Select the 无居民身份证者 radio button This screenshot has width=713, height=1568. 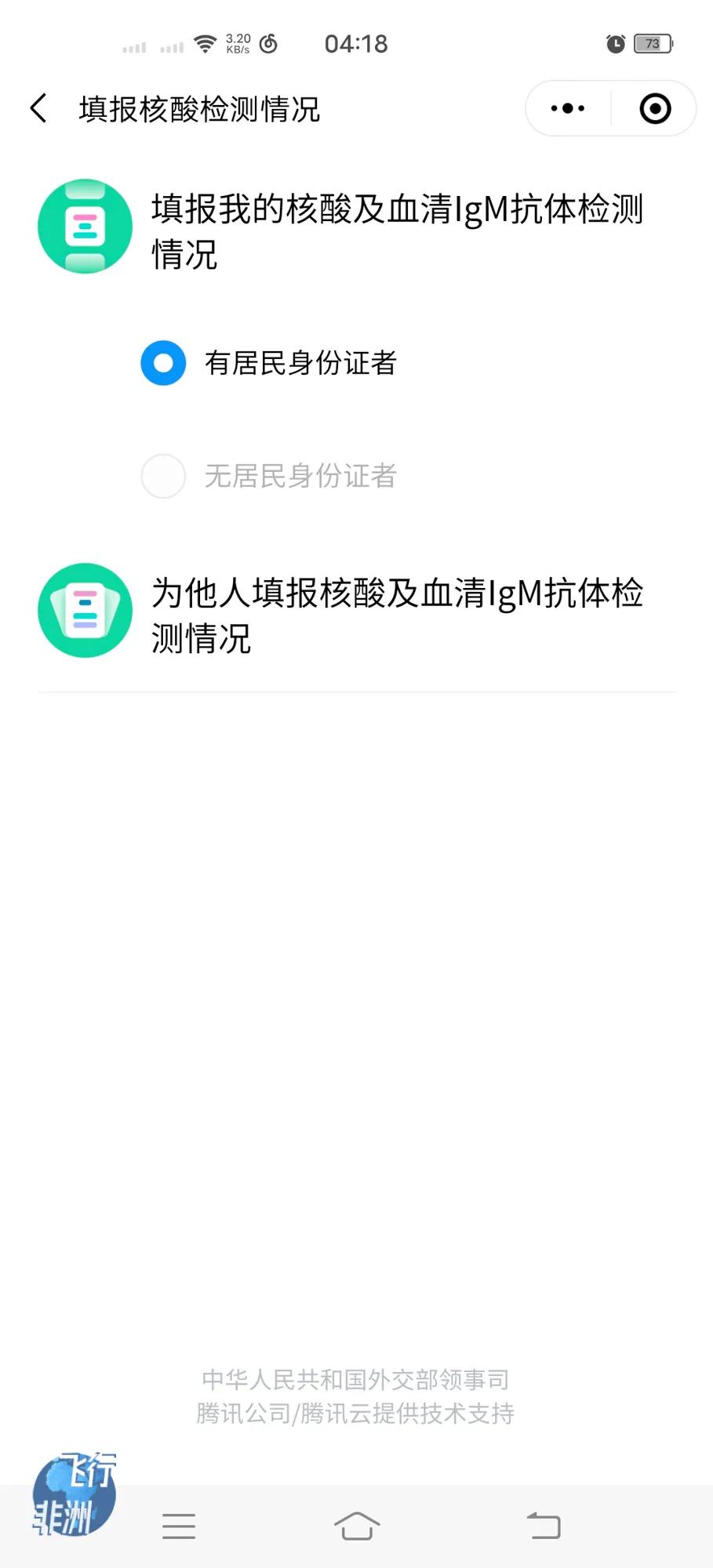point(162,476)
